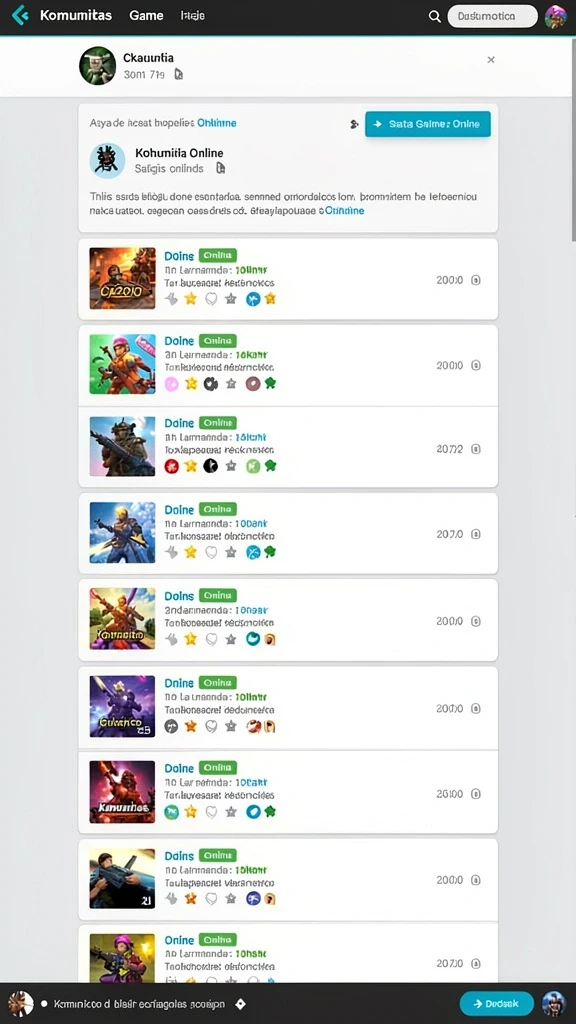Open the game row showing 2072
The width and height of the screenshot is (576, 1024).
tap(288, 447)
